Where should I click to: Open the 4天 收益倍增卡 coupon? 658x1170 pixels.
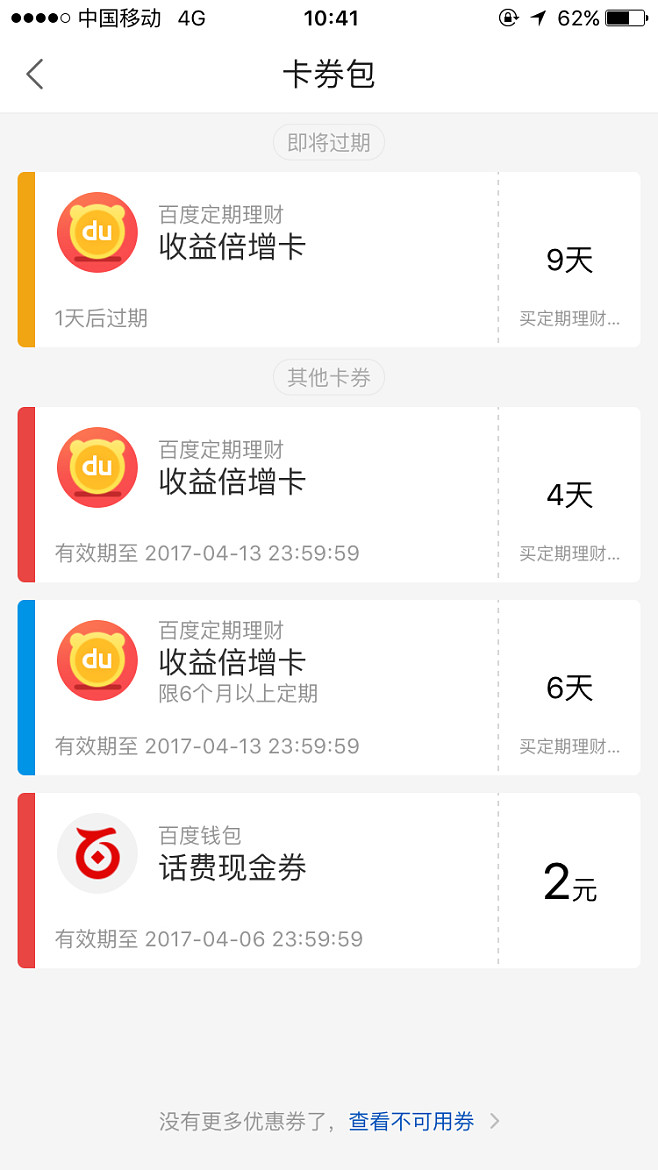(x=328, y=495)
